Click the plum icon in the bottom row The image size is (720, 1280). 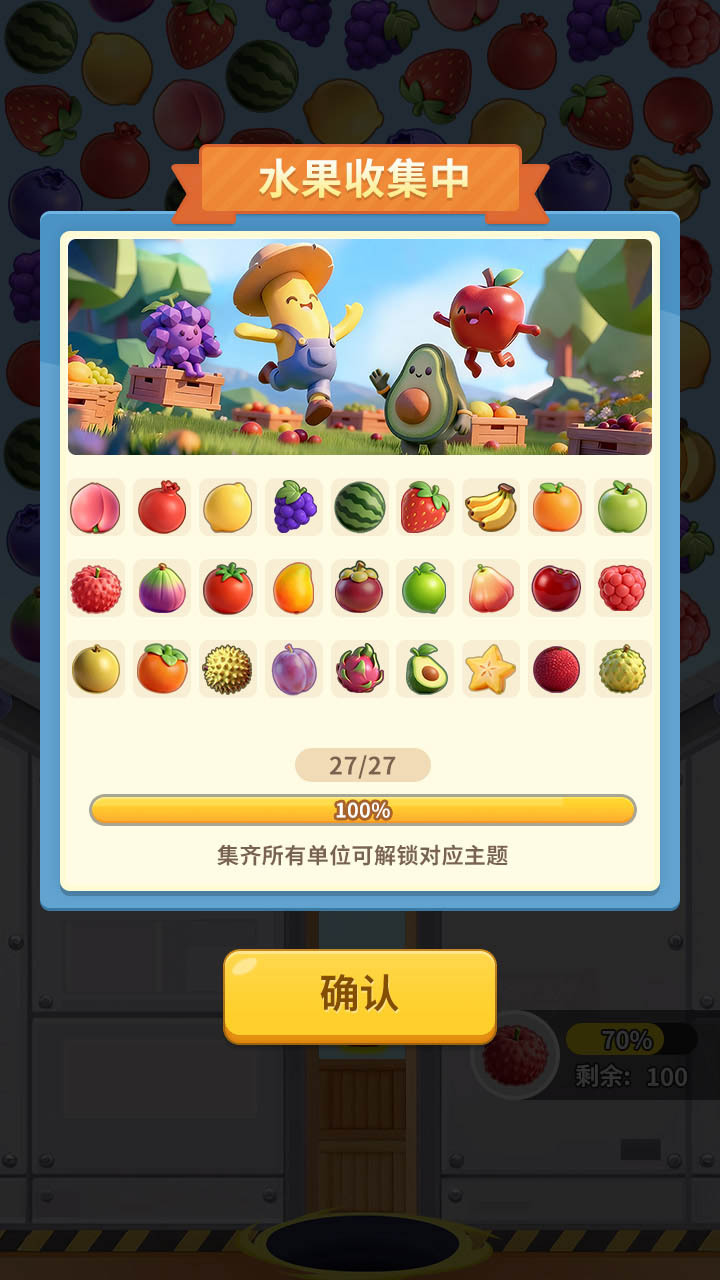point(292,670)
